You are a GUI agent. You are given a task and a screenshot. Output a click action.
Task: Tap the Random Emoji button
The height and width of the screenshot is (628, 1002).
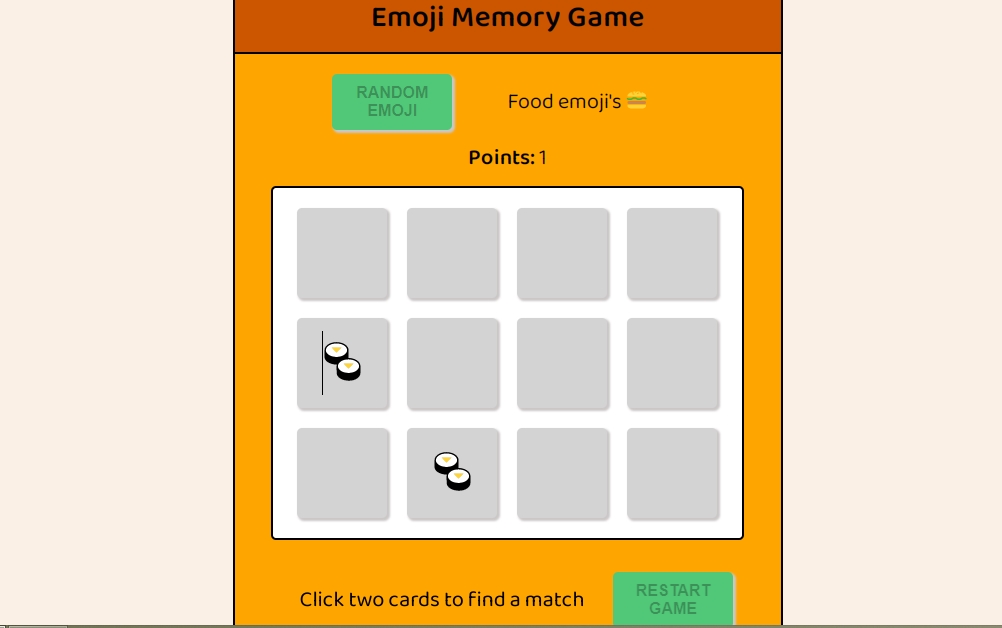tap(392, 102)
